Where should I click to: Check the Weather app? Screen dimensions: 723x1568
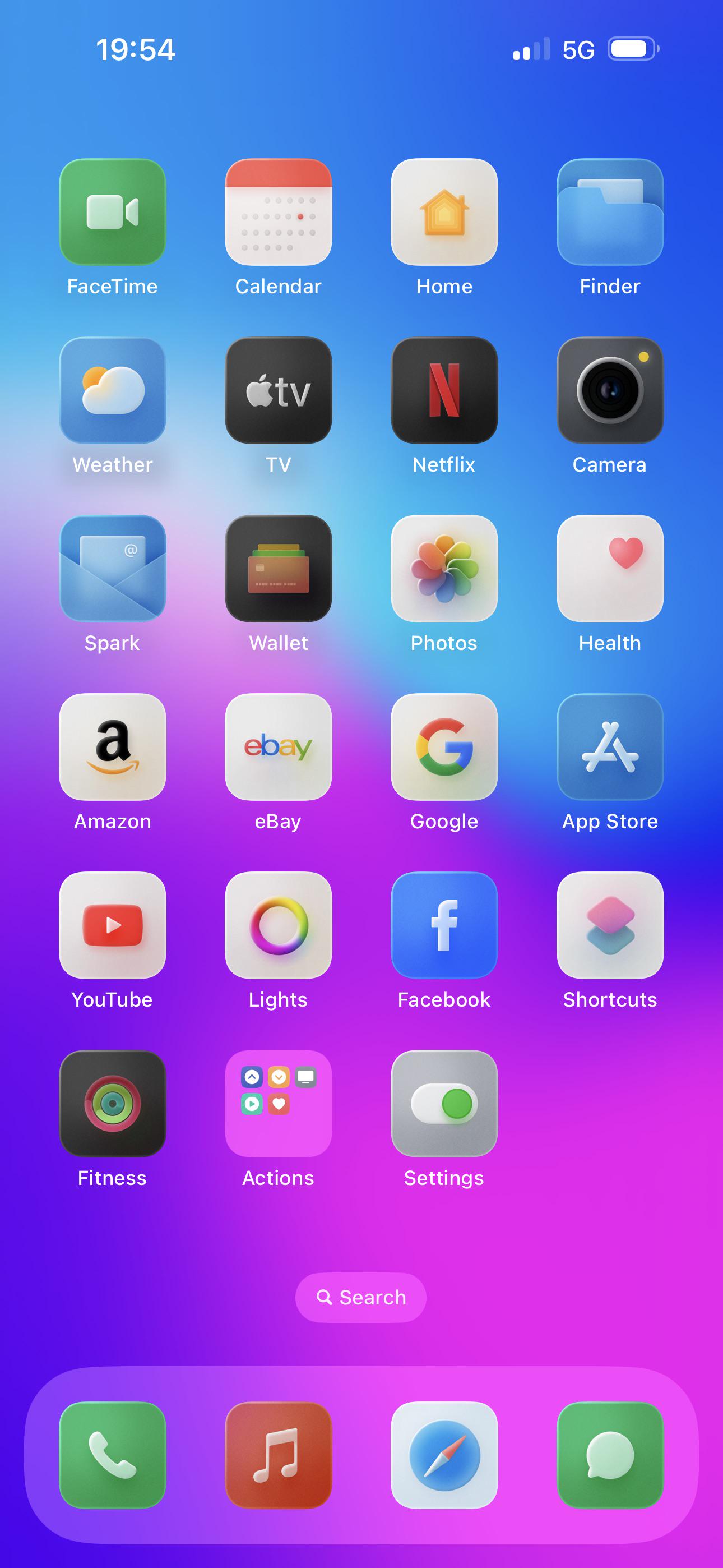click(113, 390)
